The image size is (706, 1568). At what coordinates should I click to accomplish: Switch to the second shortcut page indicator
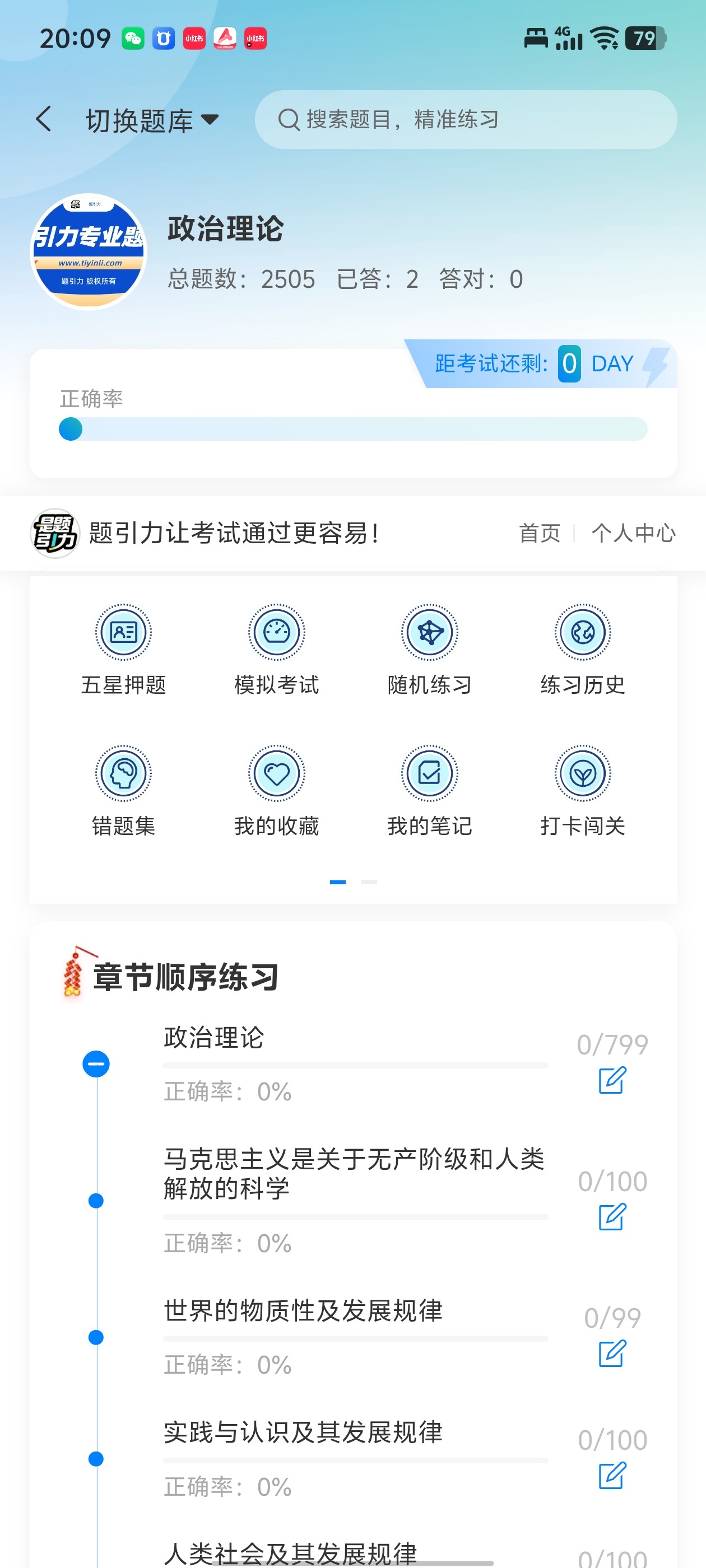click(369, 882)
